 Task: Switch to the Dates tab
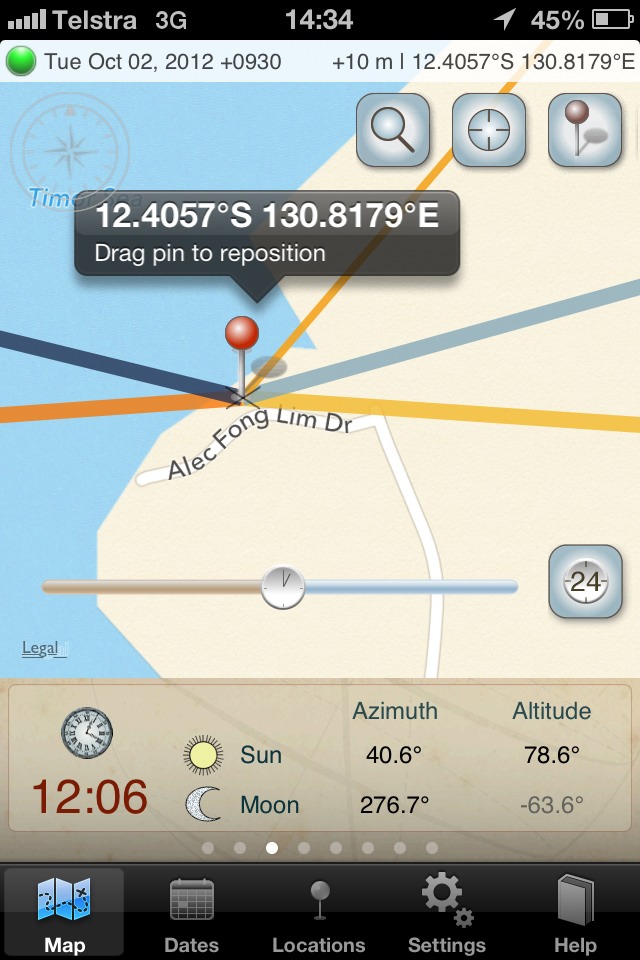tap(192, 913)
